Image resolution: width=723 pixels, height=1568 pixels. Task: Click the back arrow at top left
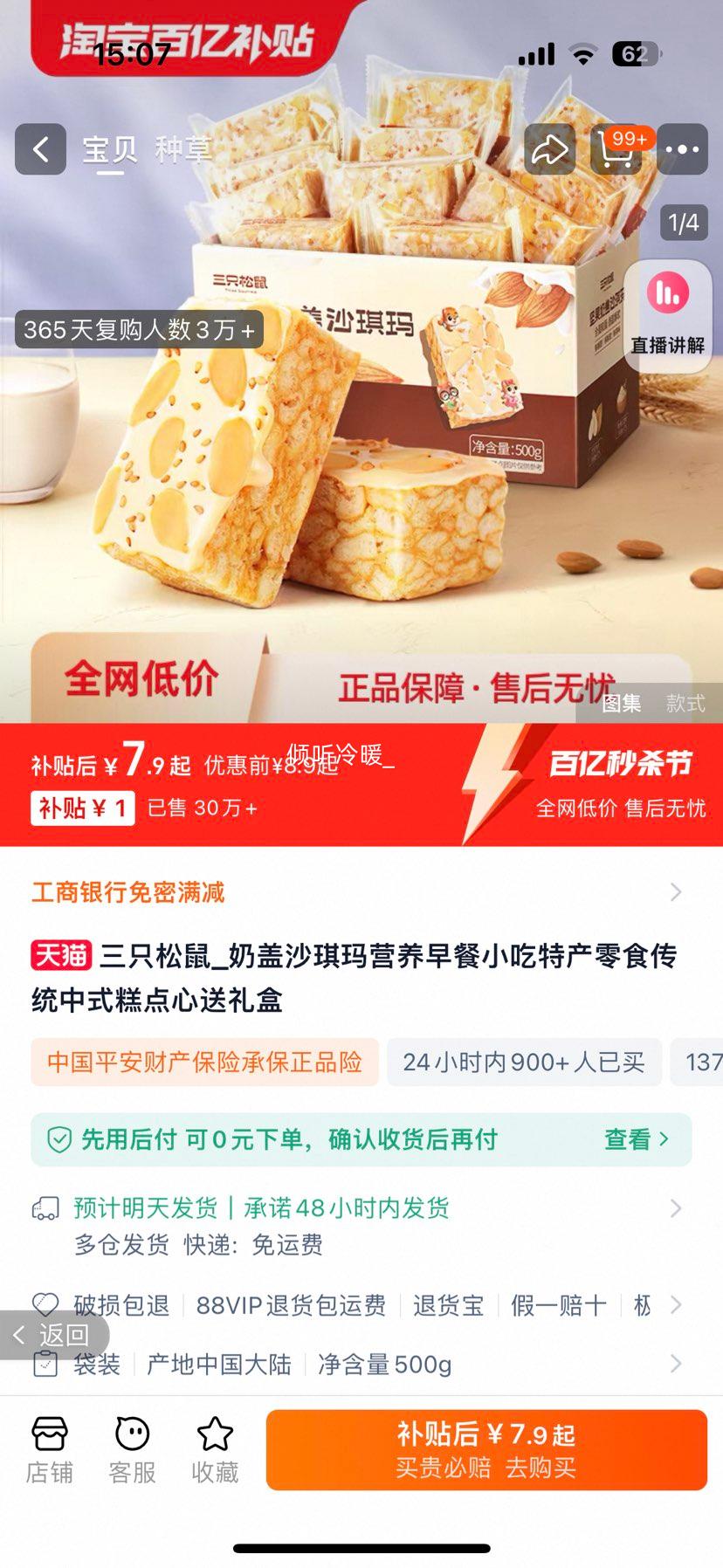39,148
